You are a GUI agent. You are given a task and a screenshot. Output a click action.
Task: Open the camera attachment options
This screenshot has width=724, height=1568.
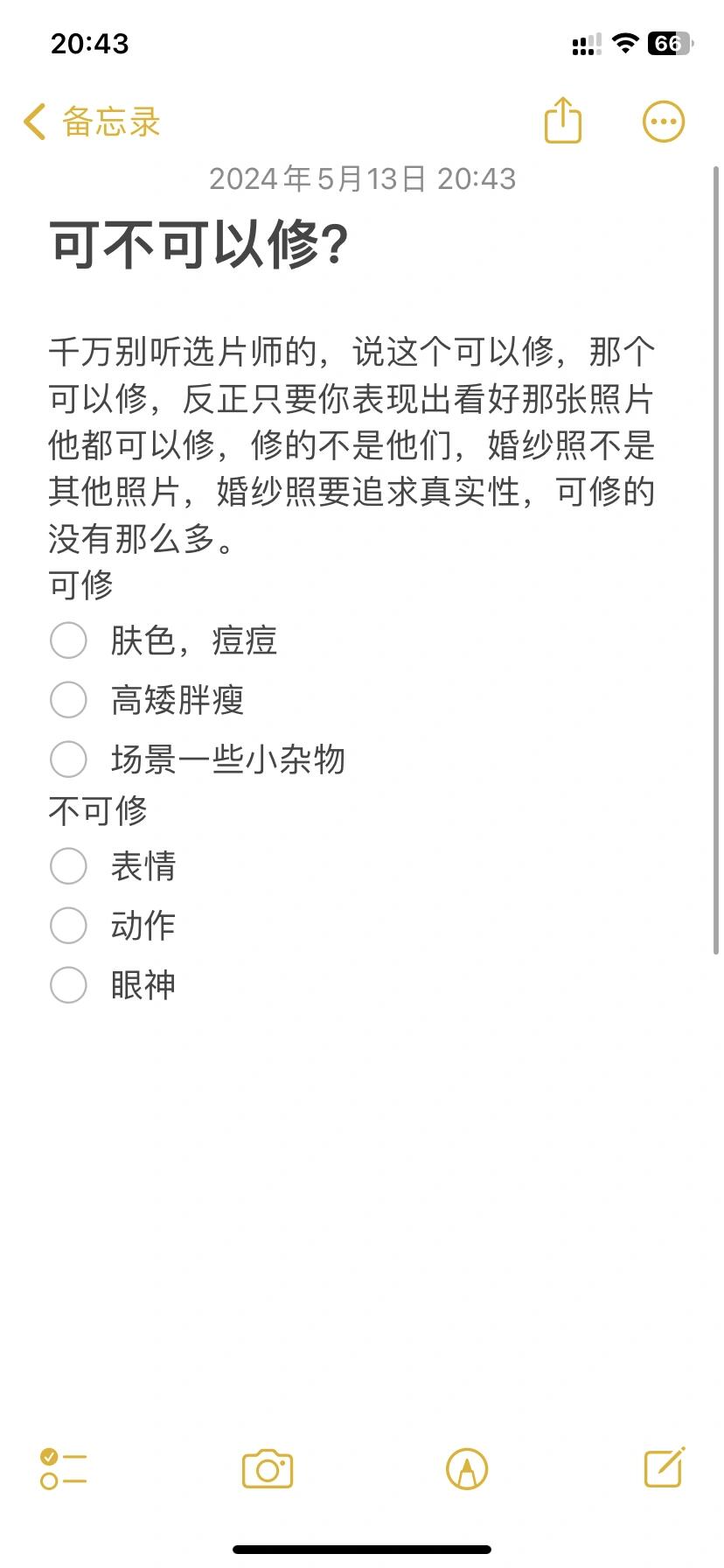268,1469
